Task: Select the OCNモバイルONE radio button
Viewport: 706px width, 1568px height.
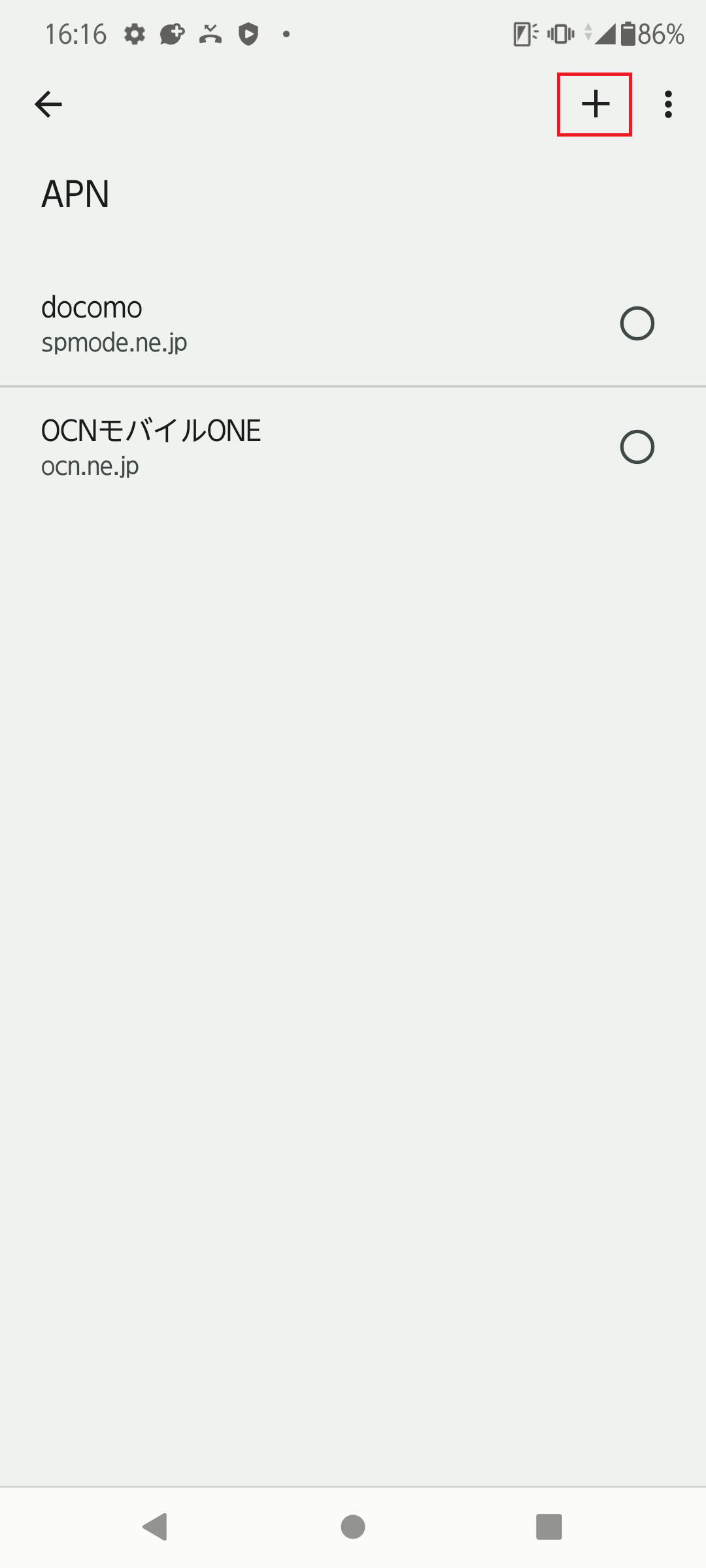Action: (x=637, y=448)
